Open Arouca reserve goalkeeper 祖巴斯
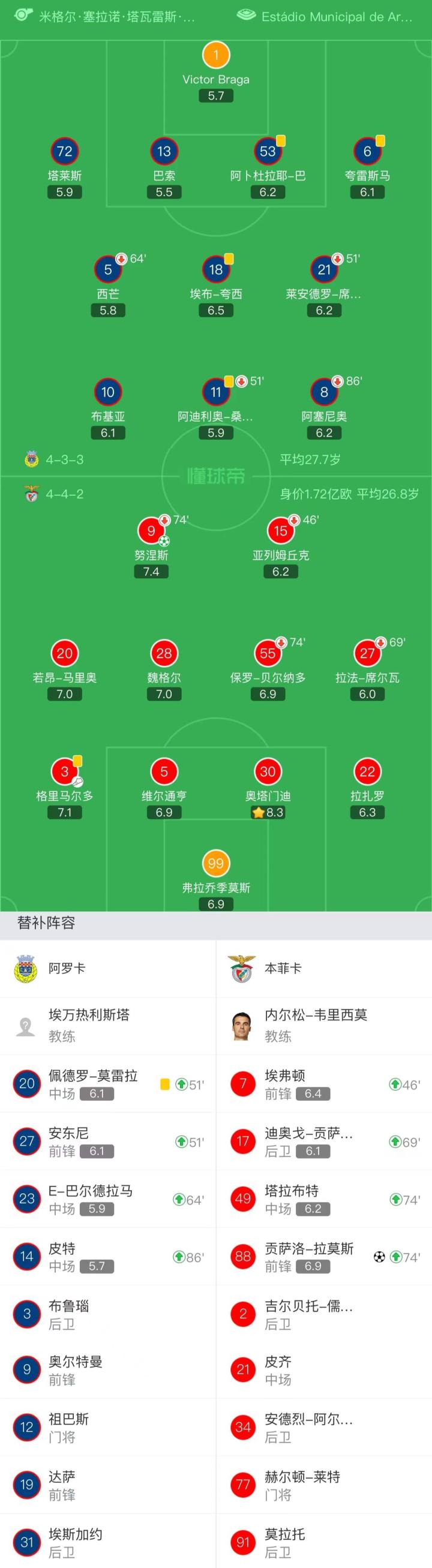This screenshot has width=432, height=1568. tap(107, 1428)
